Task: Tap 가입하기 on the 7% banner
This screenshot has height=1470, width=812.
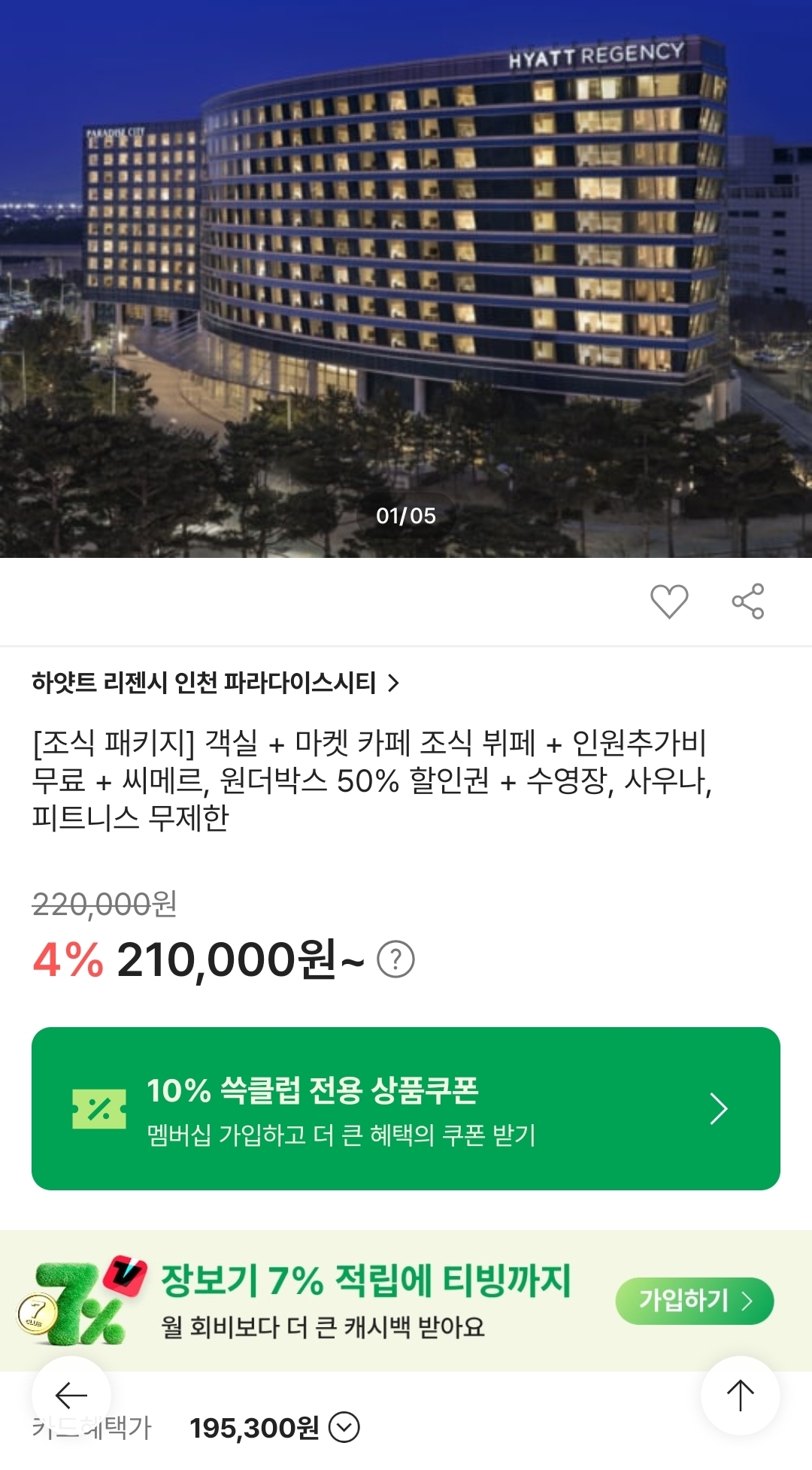Action: pyautogui.click(x=694, y=1301)
